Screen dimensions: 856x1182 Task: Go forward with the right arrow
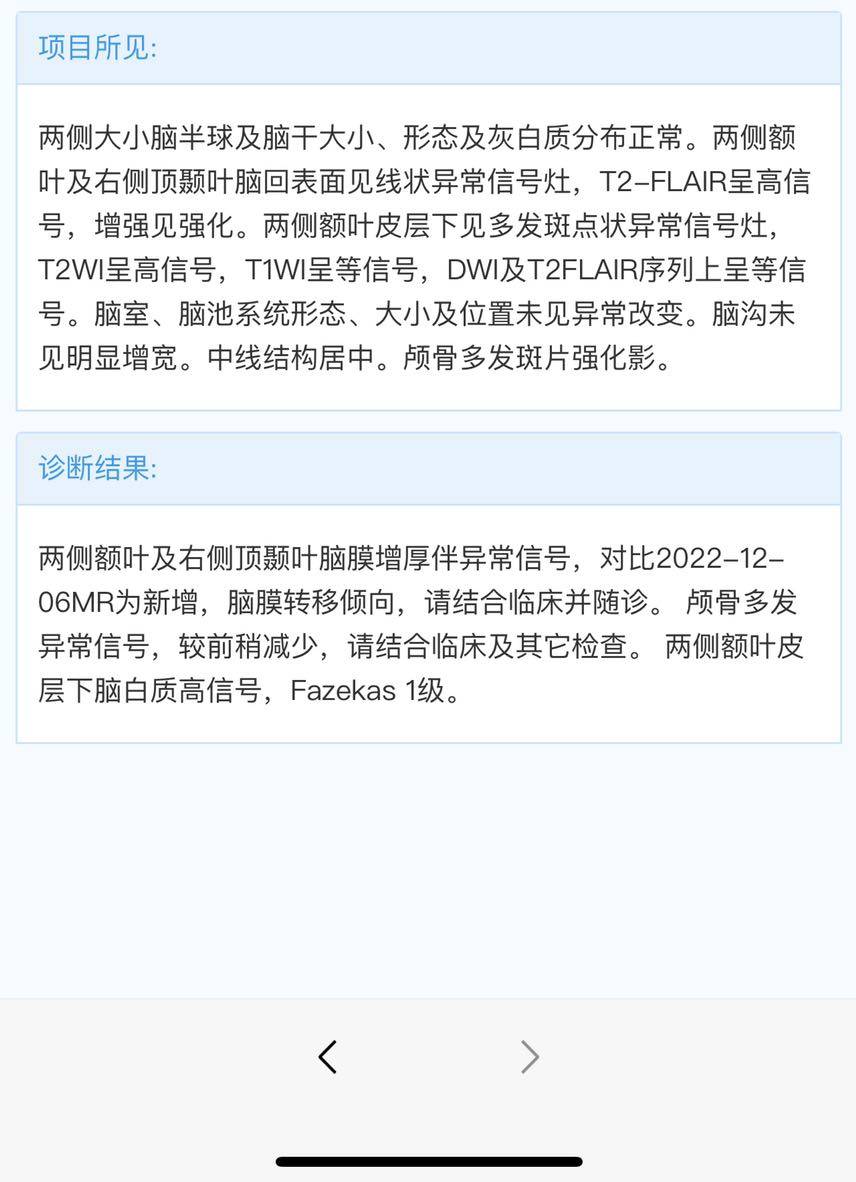coord(530,1056)
